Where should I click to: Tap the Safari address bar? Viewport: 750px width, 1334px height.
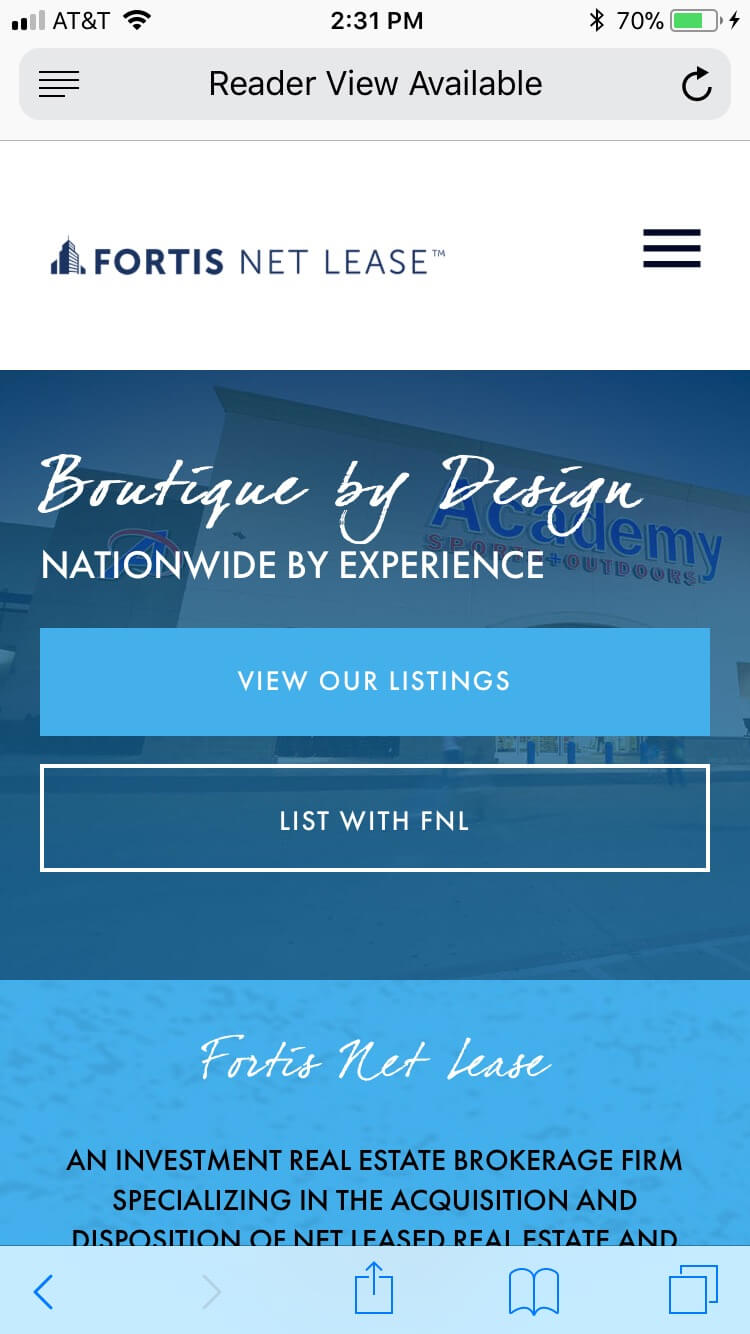(375, 84)
